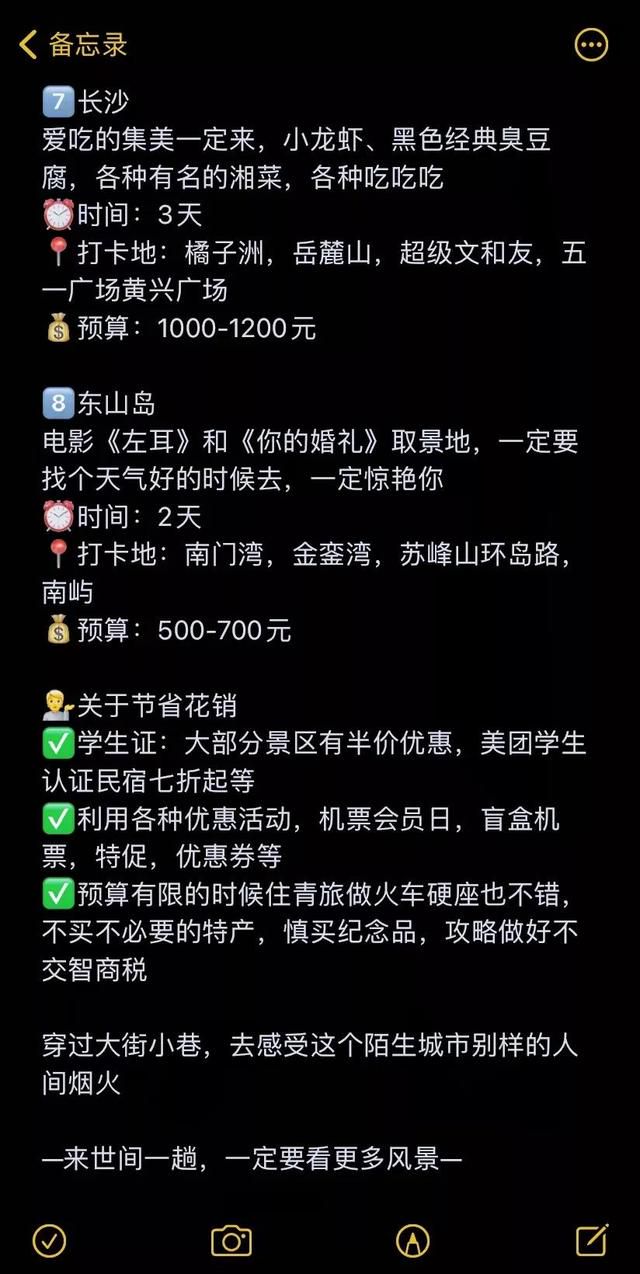This screenshot has height=1274, width=640.
Task: Open the markup pen tool
Action: (x=412, y=1240)
